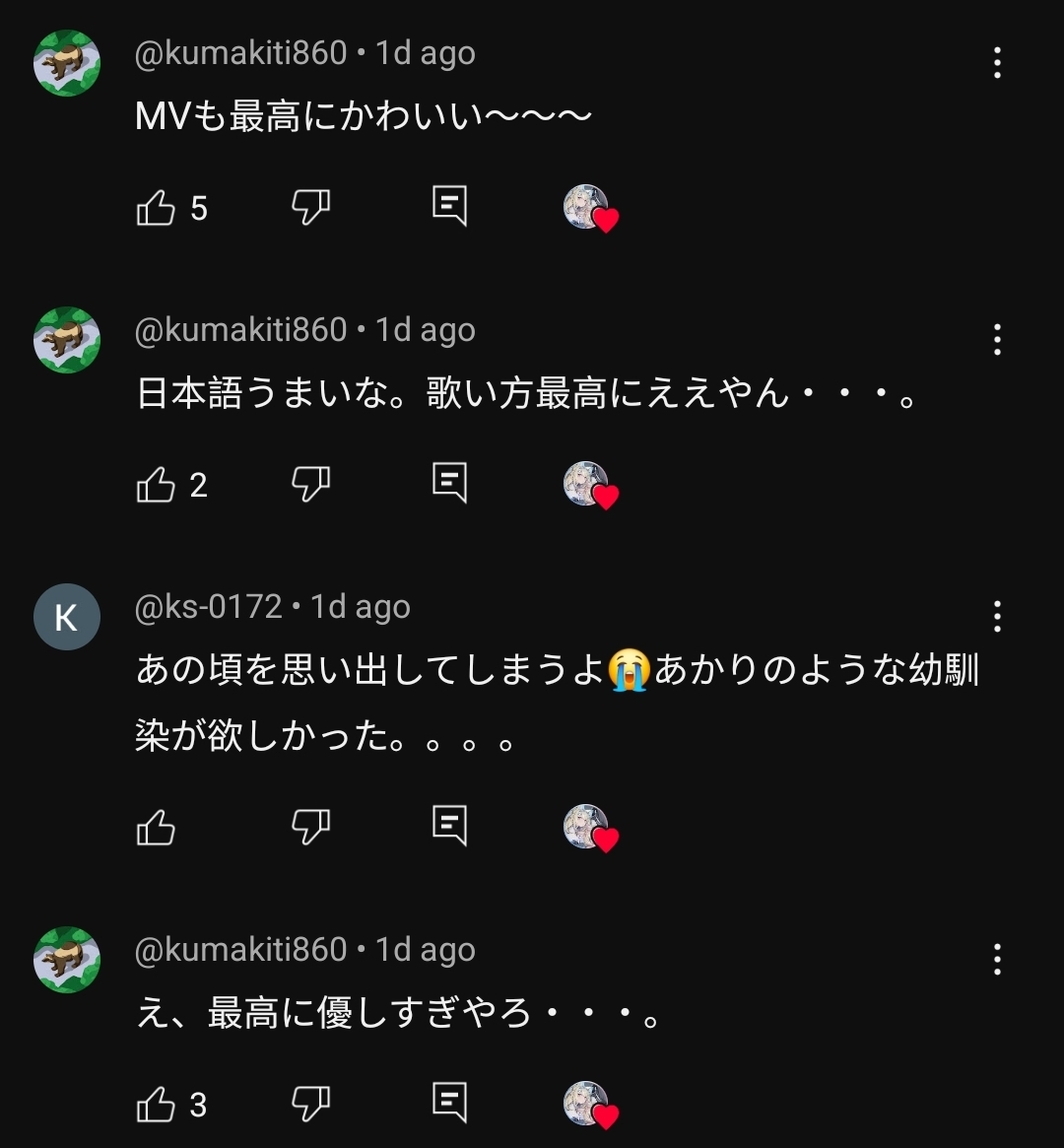Open overflow menu on 'え、最高に優しすぎやろ' comment
This screenshot has width=1064, height=1148.
pos(997,959)
